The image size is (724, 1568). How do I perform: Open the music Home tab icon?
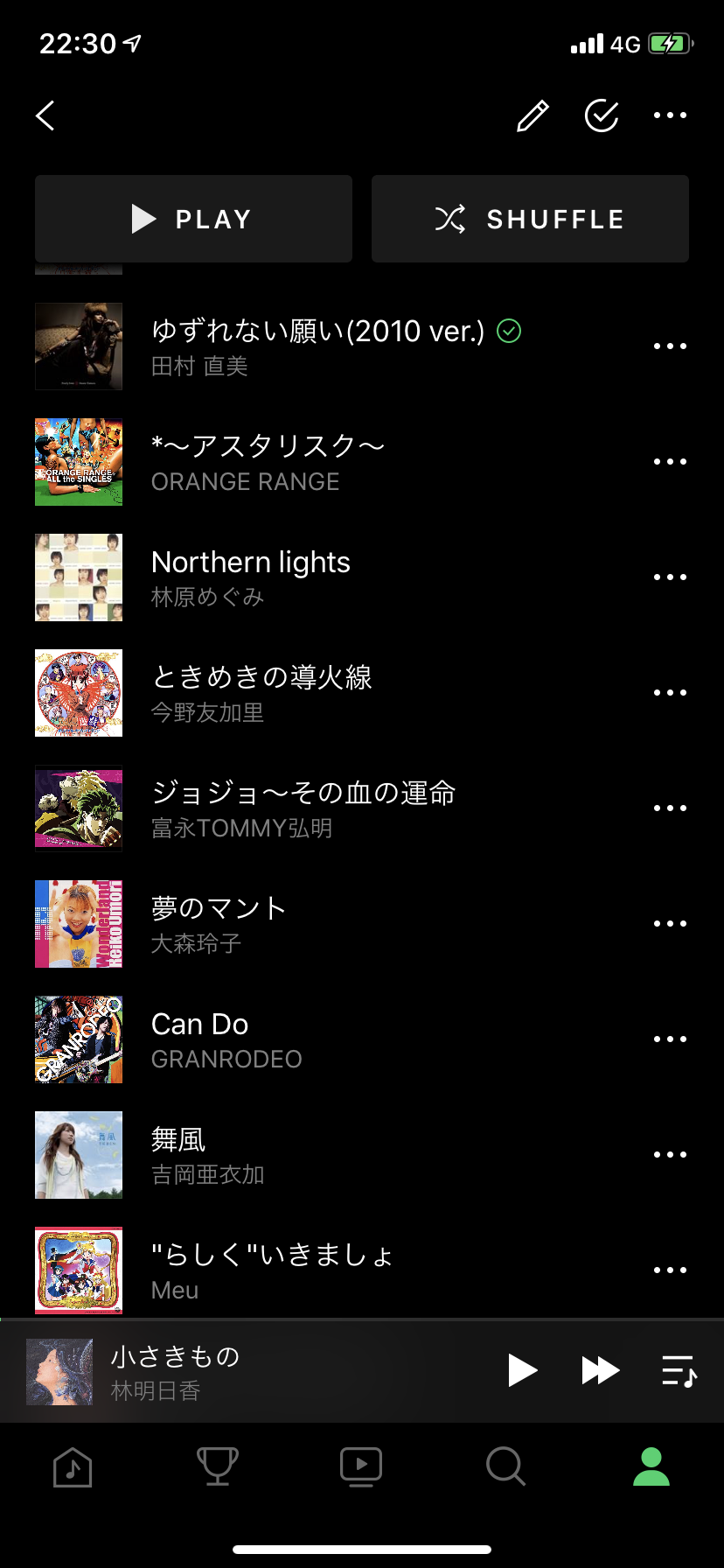(x=72, y=1467)
